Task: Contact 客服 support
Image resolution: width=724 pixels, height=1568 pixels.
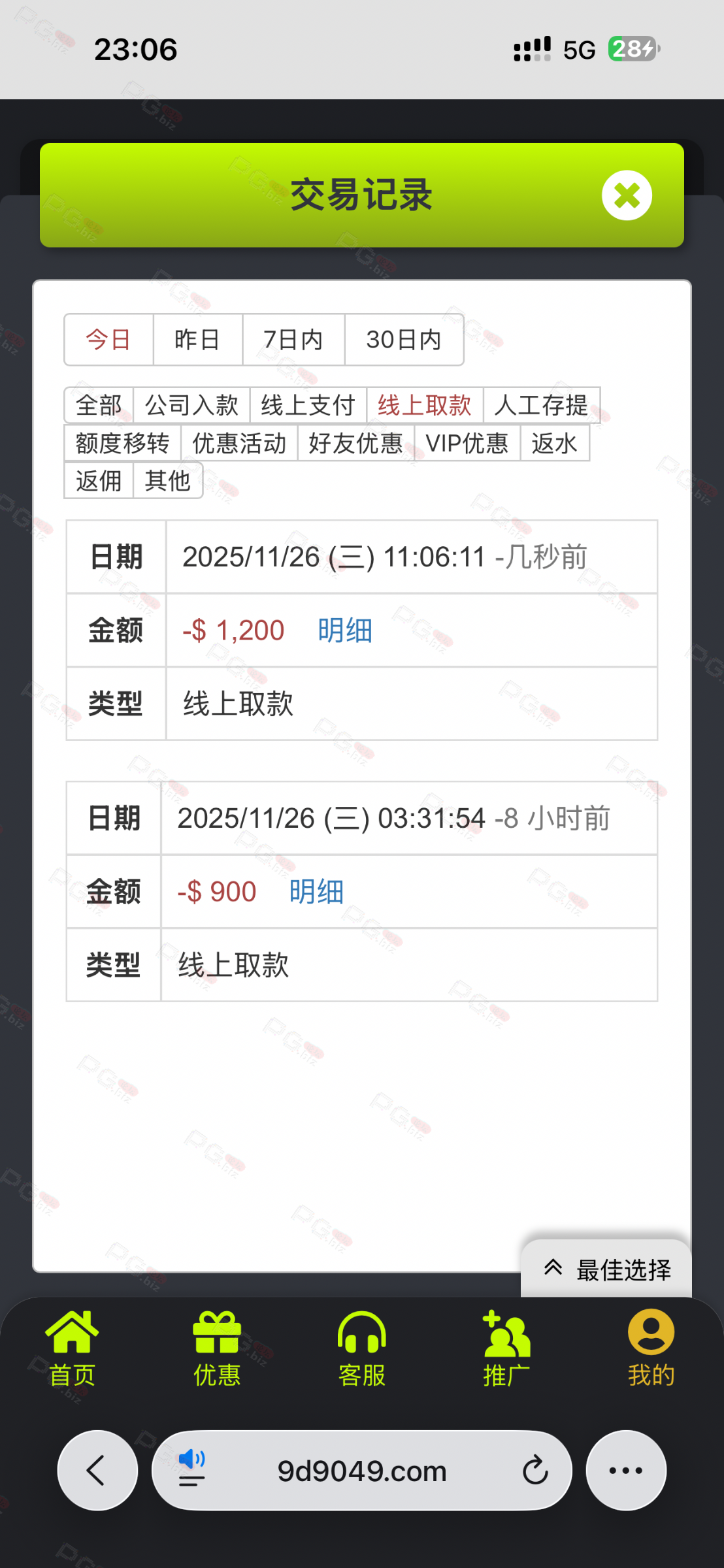Action: click(362, 1348)
